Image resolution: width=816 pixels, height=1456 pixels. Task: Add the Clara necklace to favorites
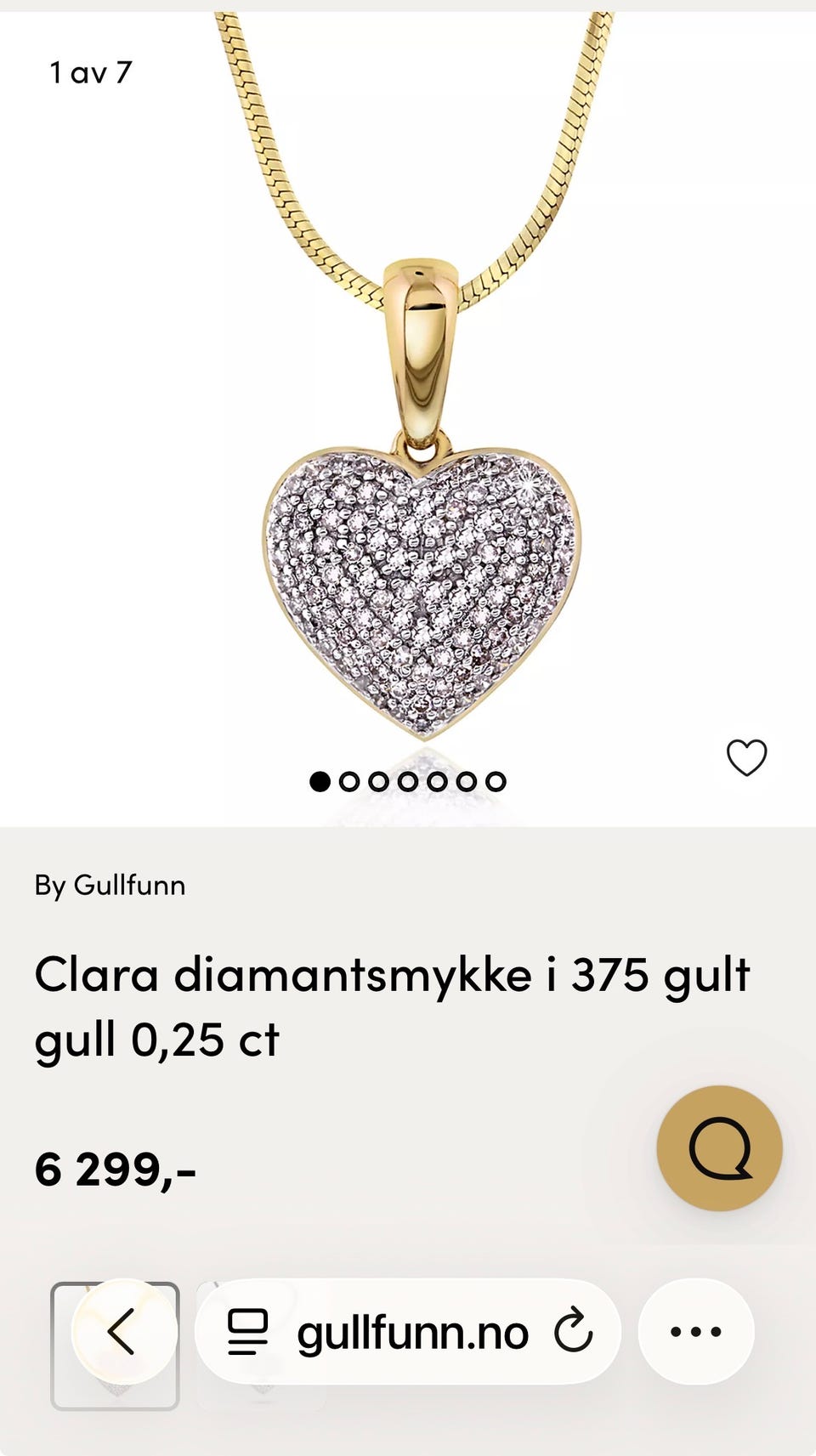746,757
